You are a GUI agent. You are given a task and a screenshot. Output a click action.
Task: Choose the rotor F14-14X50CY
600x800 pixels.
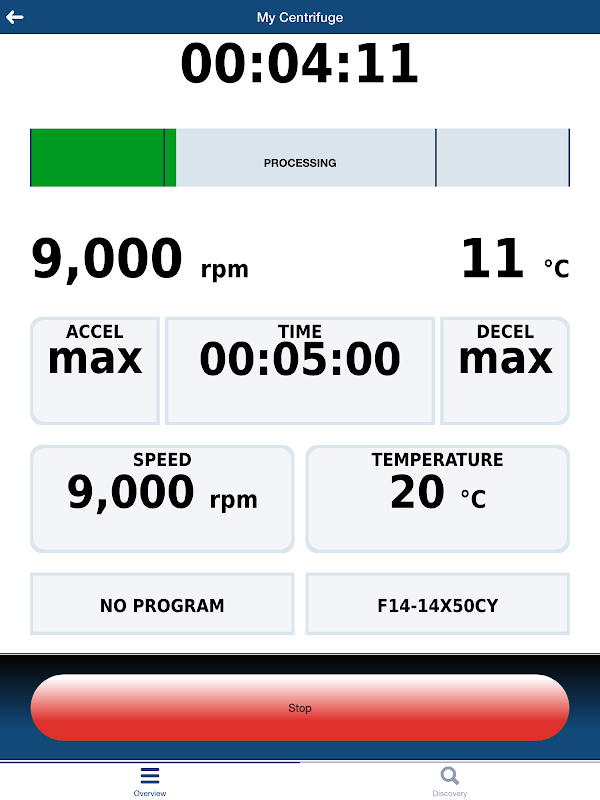pos(437,604)
